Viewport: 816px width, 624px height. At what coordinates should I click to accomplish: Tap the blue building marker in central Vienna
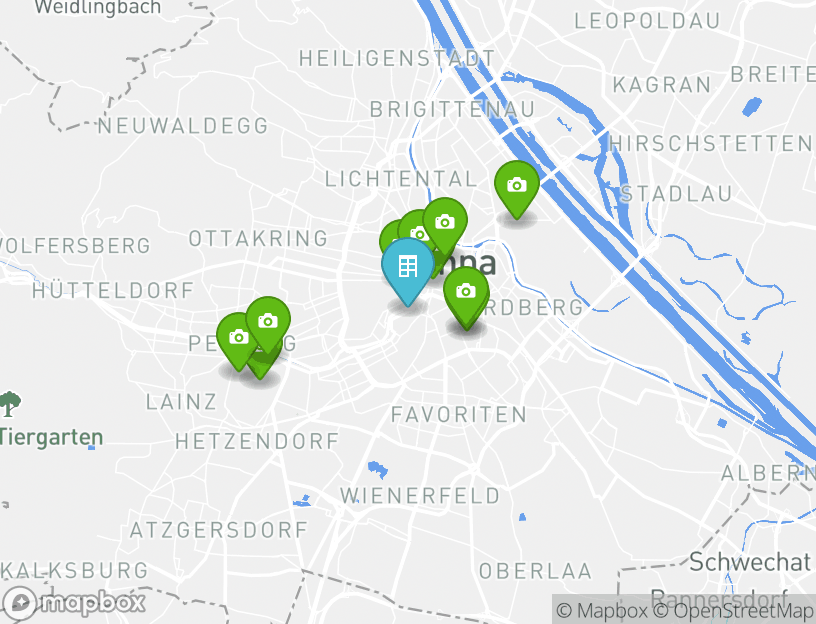pyautogui.click(x=407, y=267)
